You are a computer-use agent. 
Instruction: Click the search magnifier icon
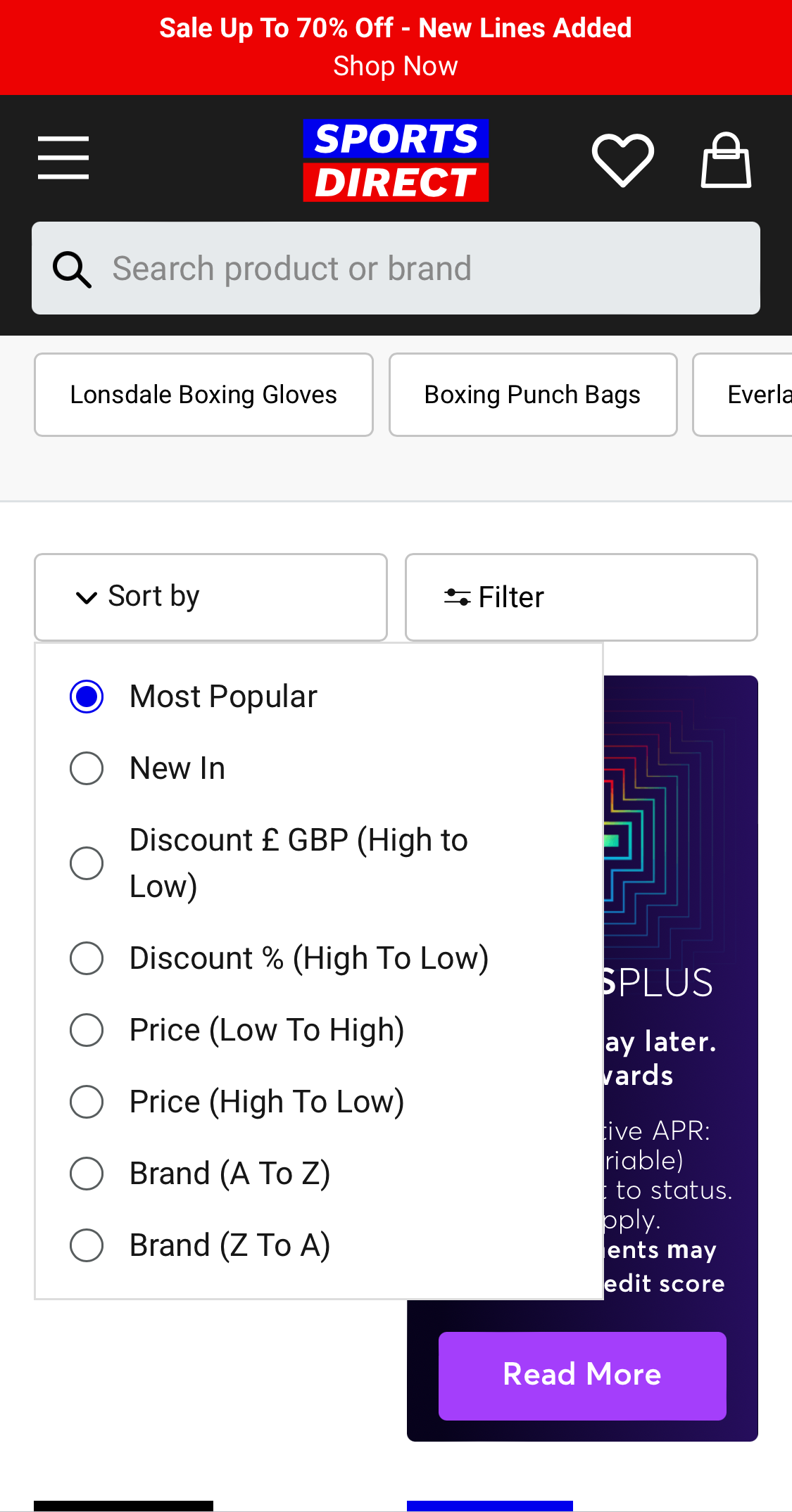coord(71,269)
